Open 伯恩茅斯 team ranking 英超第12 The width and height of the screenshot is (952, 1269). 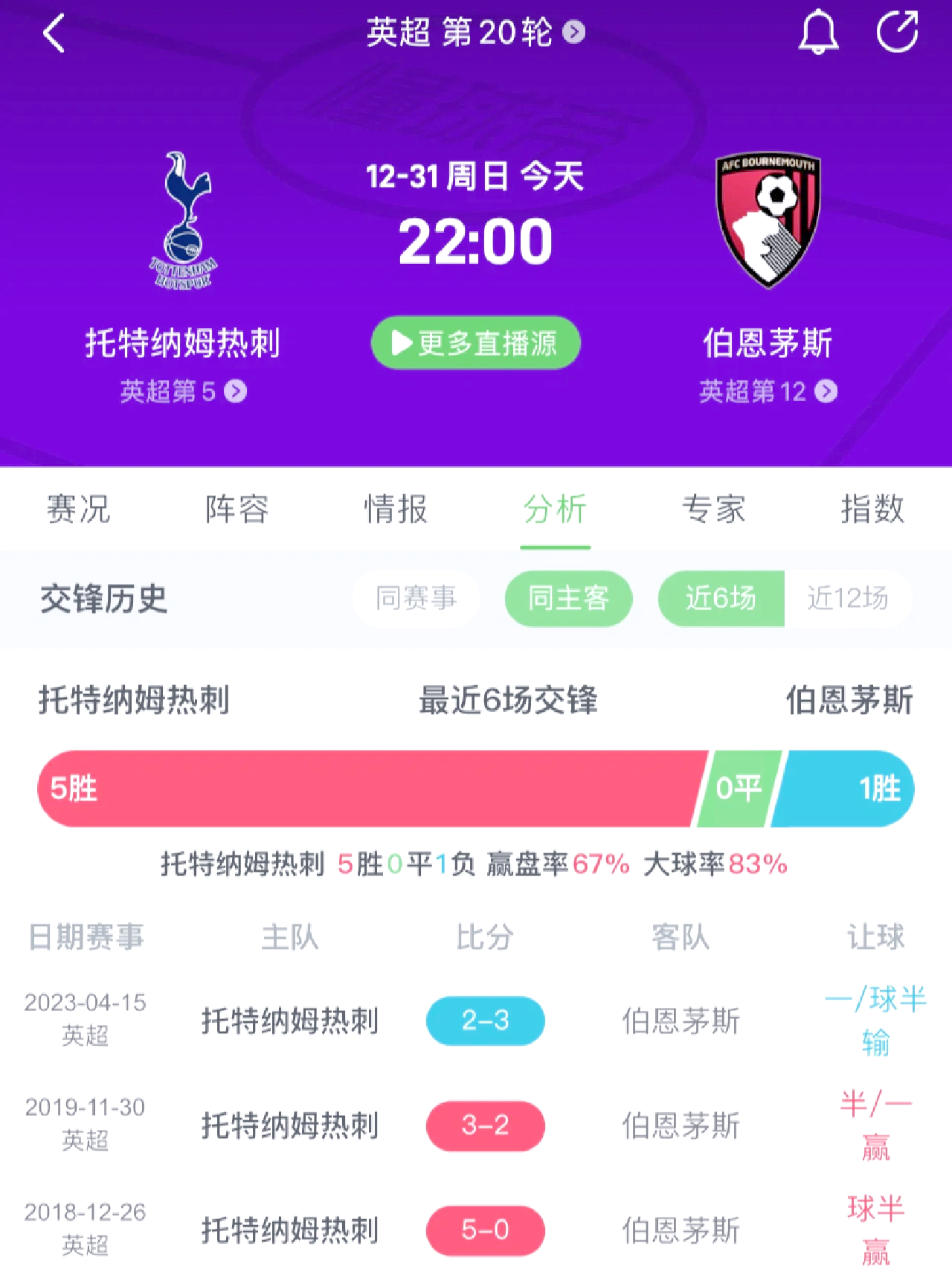click(x=768, y=391)
